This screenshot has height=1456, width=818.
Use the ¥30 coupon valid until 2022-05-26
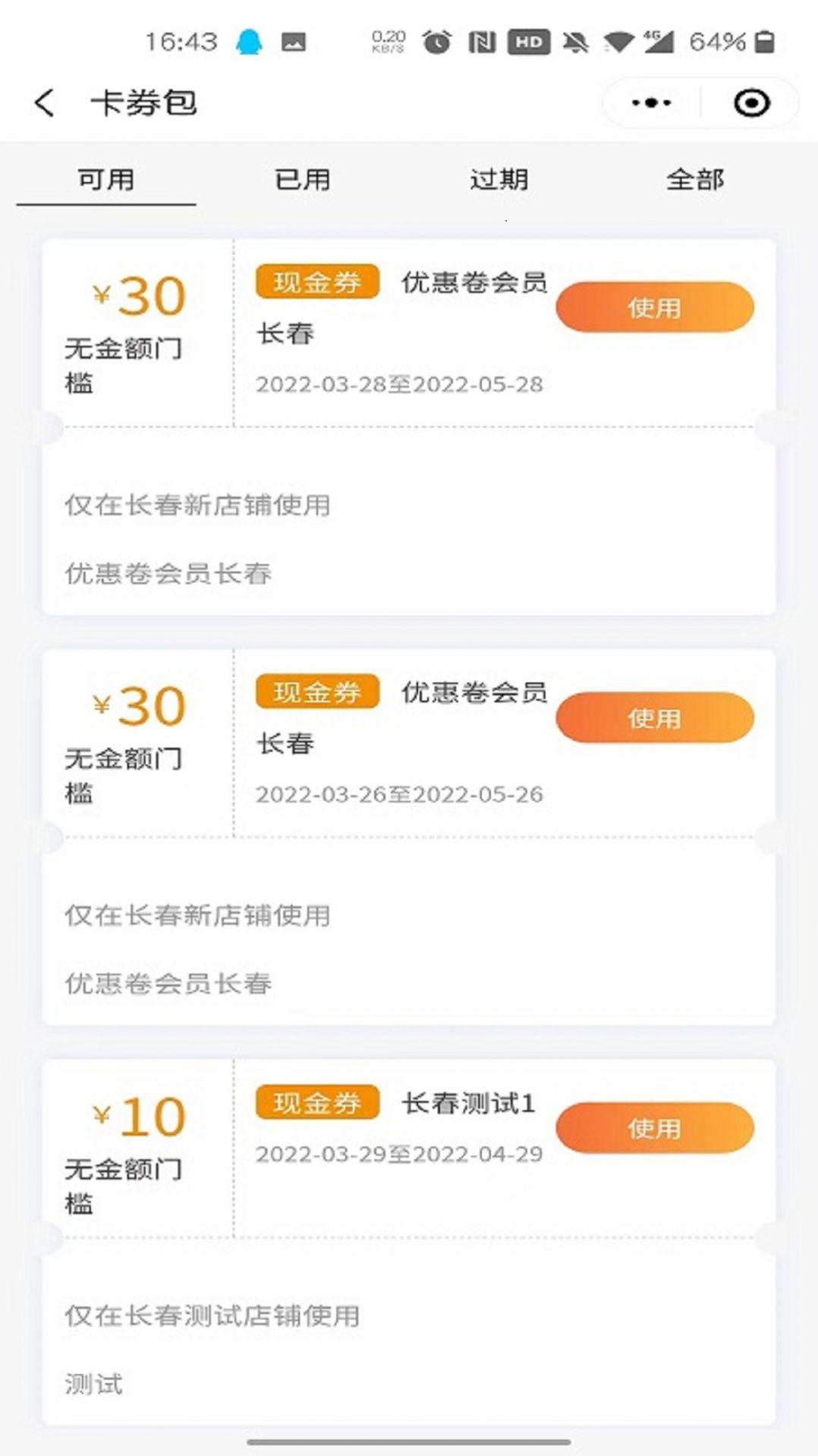coord(655,717)
